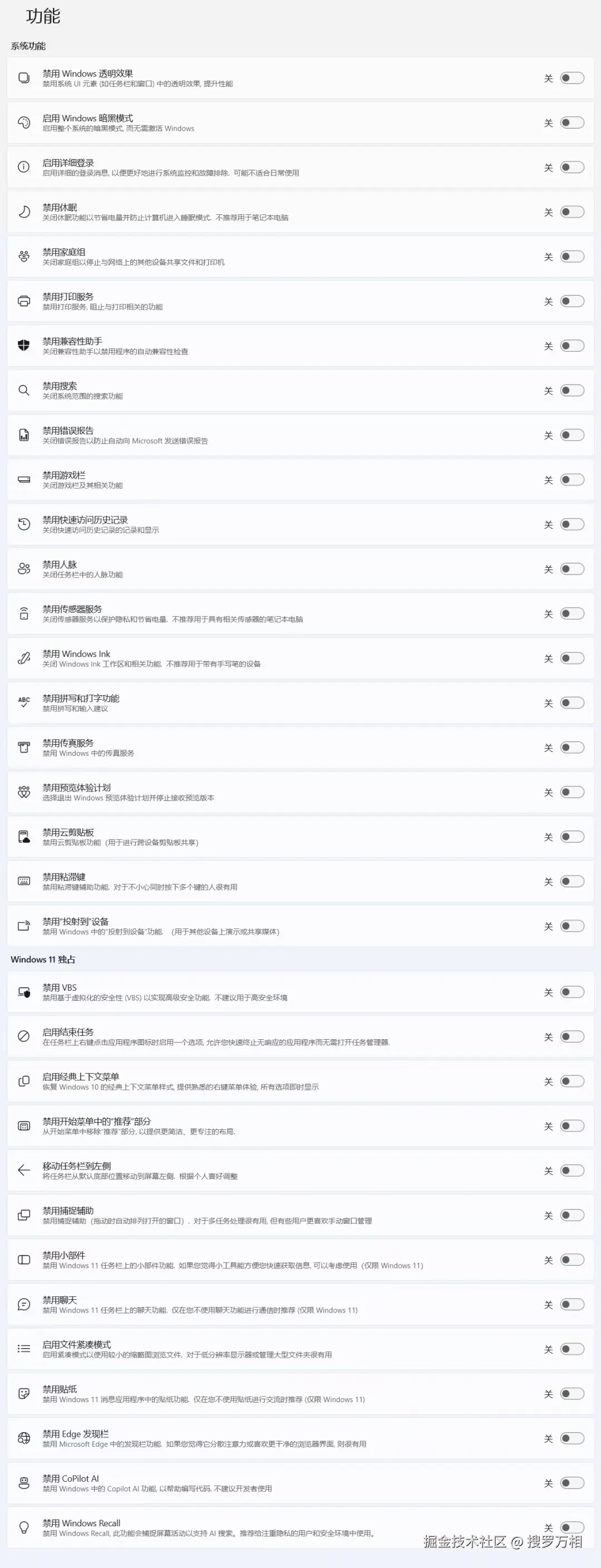The width and height of the screenshot is (601, 1568).
Task: Switch on 禁用打印服务
Action: pos(572,301)
